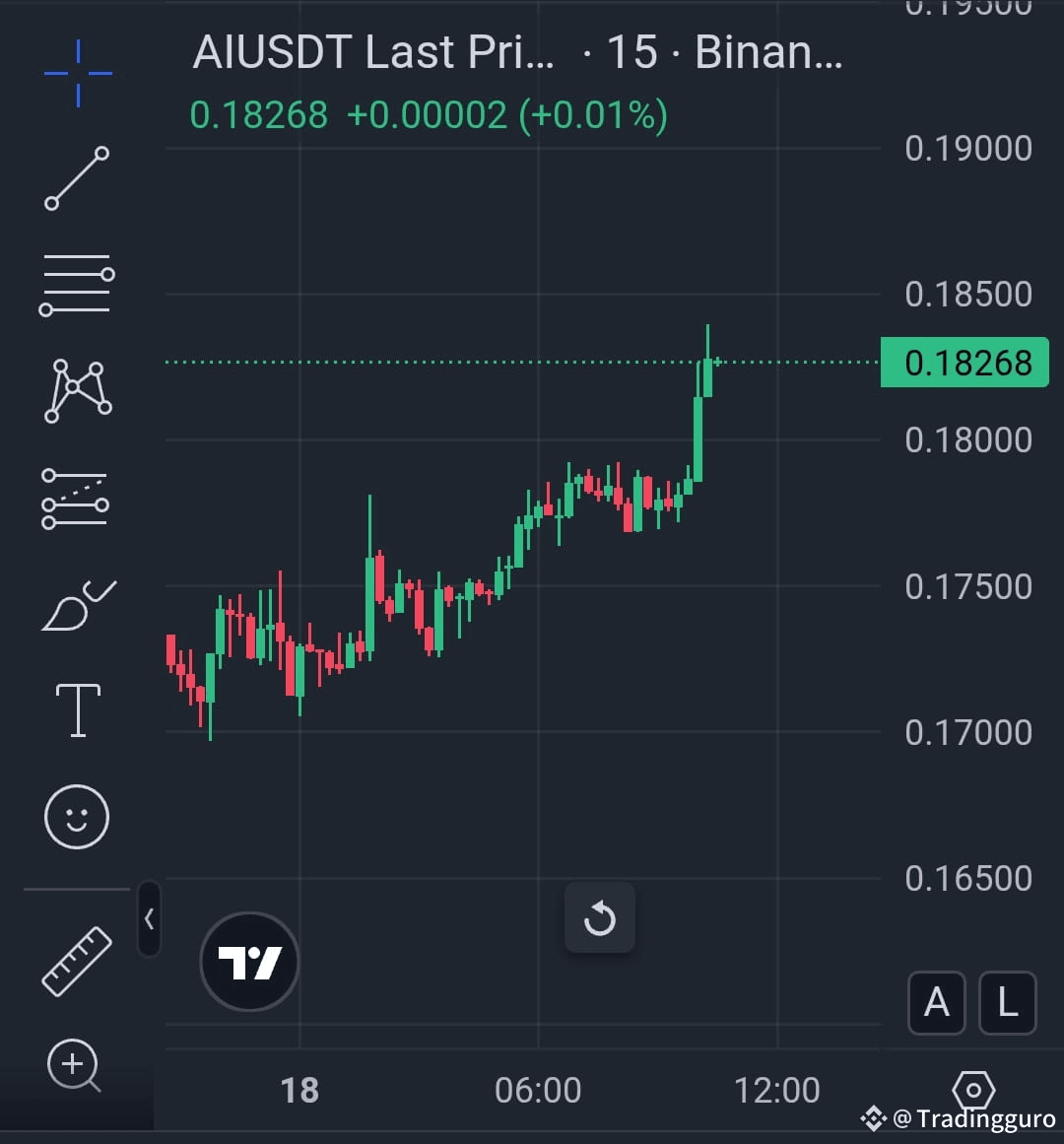Toggle logarithmic scale with the L button
This screenshot has height=1144, width=1064.
(1007, 1003)
